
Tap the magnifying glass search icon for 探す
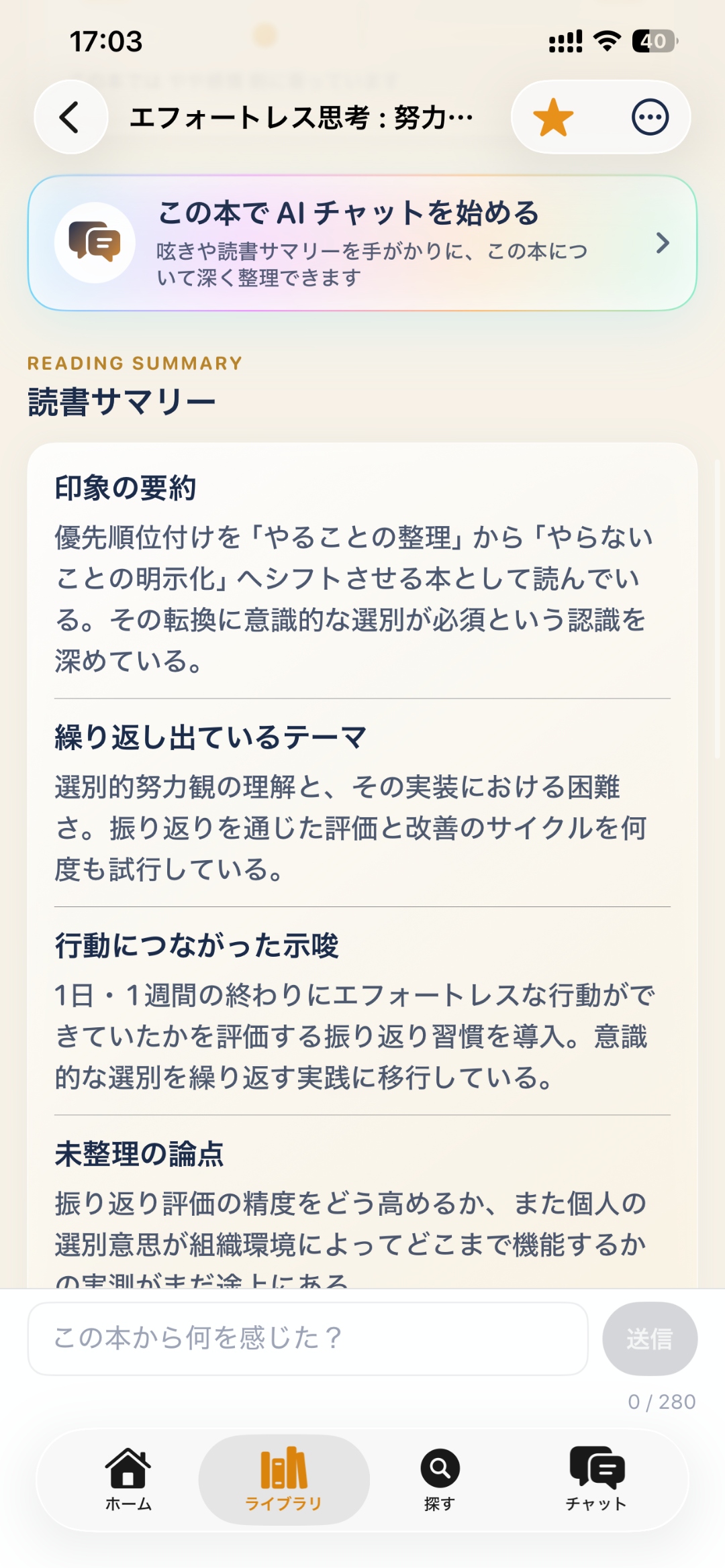point(439,1469)
